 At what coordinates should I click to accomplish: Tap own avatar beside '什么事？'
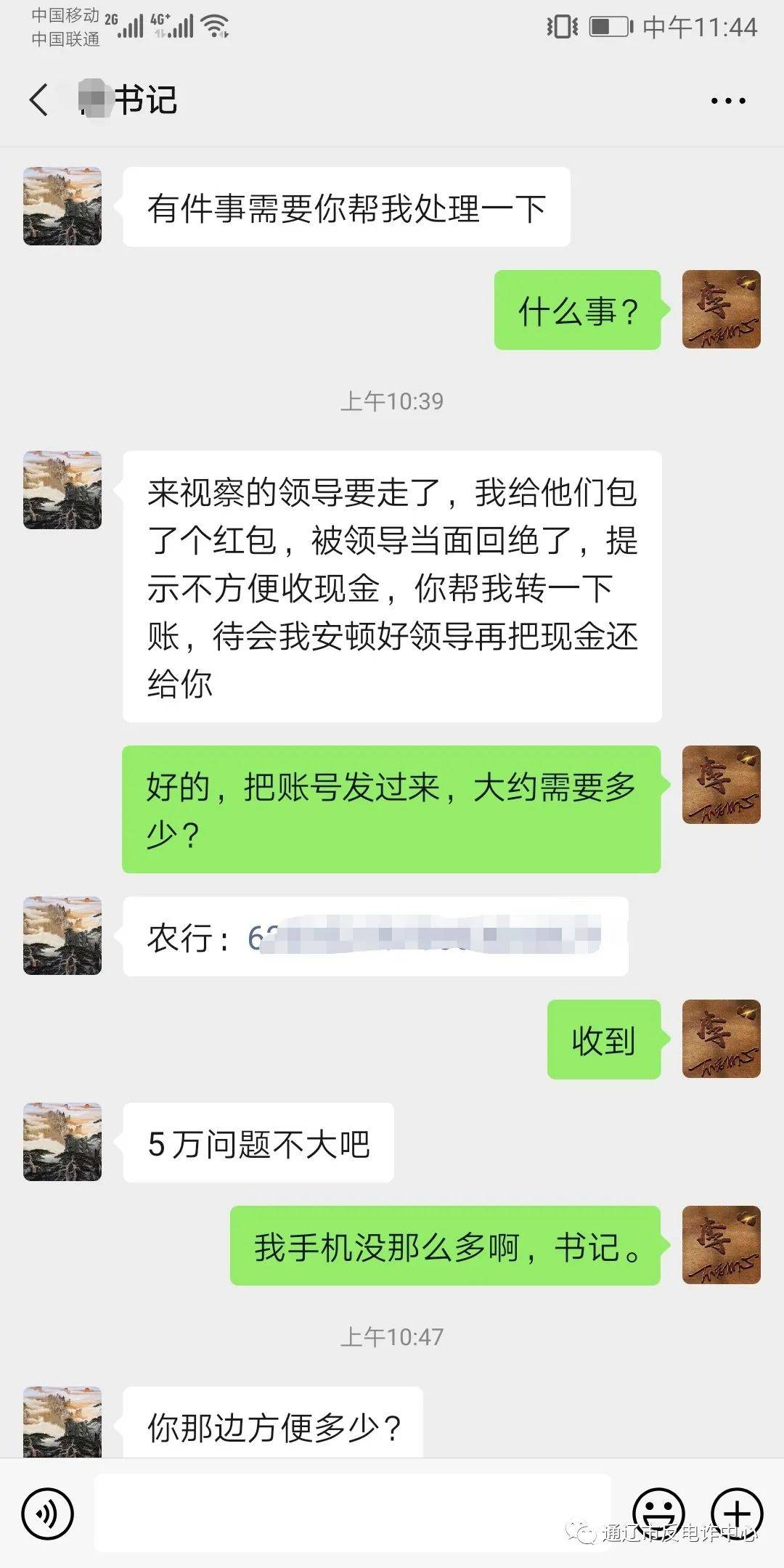(x=722, y=309)
